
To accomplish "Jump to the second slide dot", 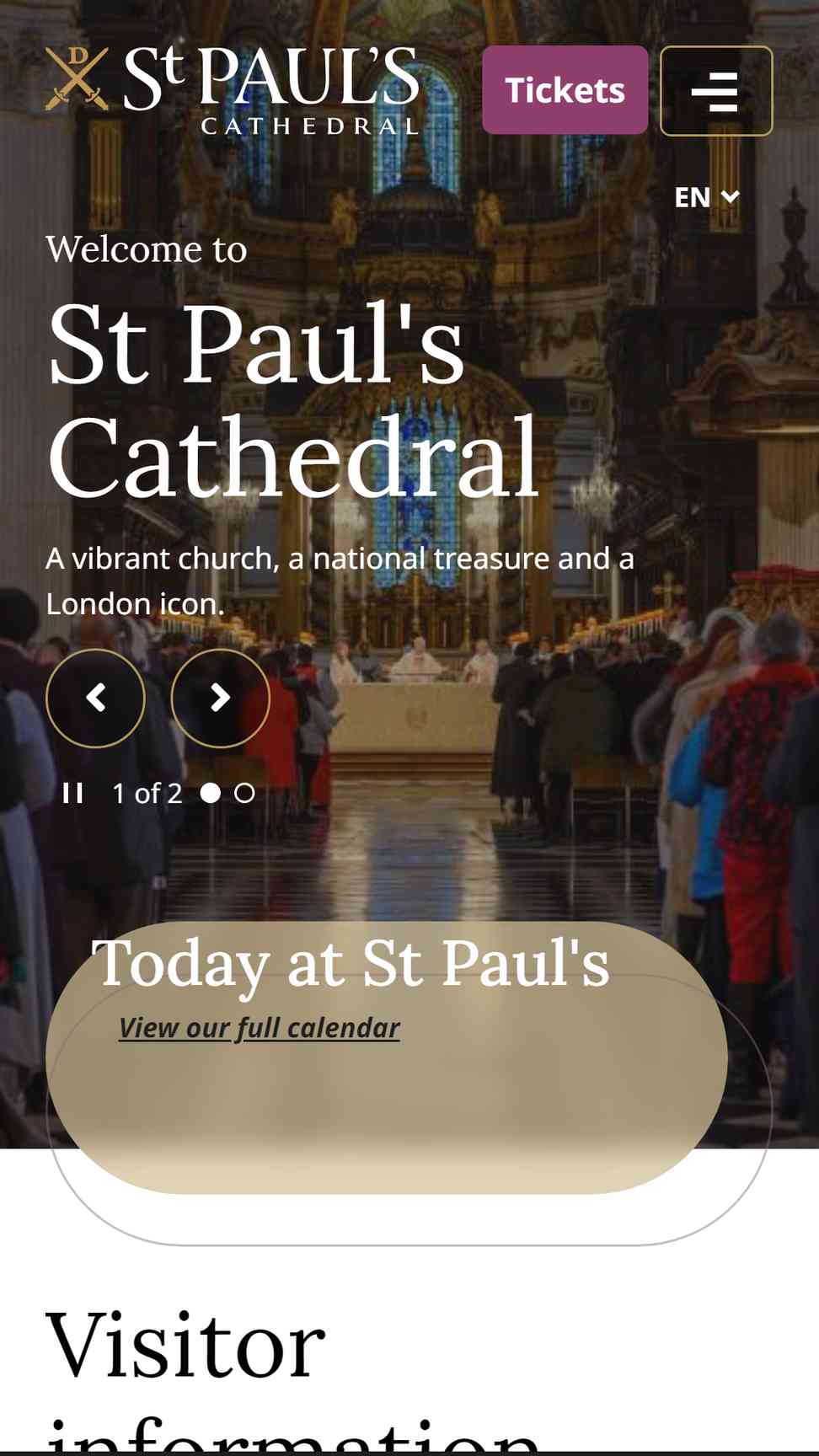I will tap(244, 793).
